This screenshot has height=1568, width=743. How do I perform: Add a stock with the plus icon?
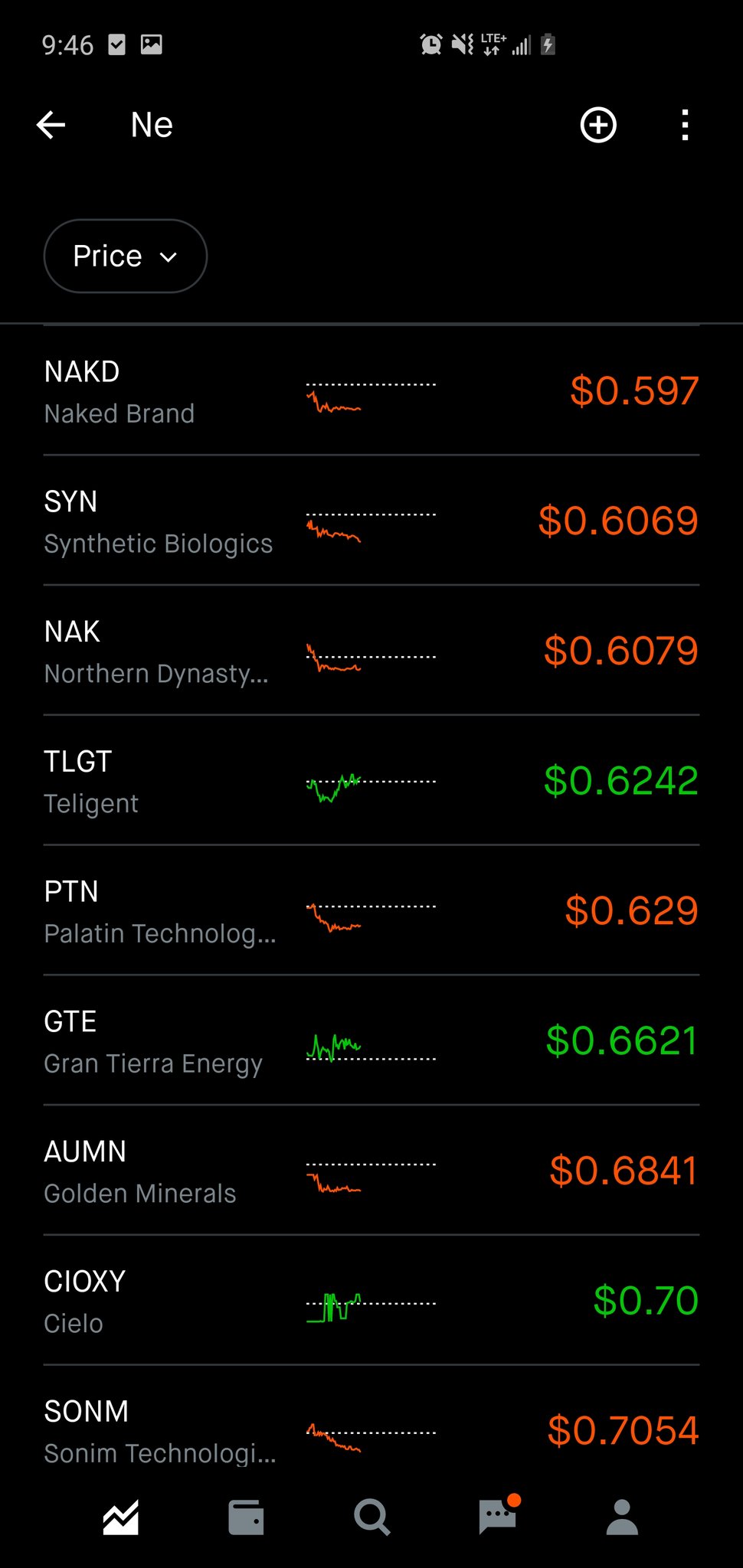pyautogui.click(x=598, y=125)
